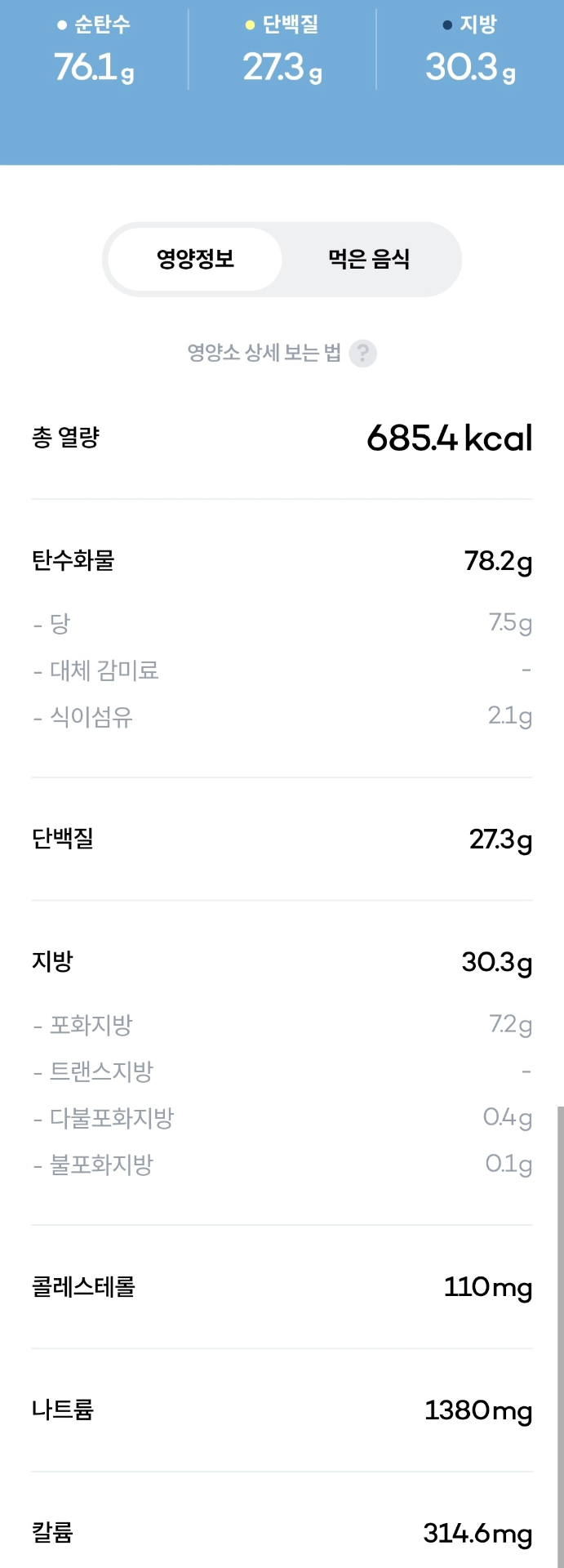Switch to the 먹은 음식 tab
The width and height of the screenshot is (564, 1568).
[x=369, y=260]
